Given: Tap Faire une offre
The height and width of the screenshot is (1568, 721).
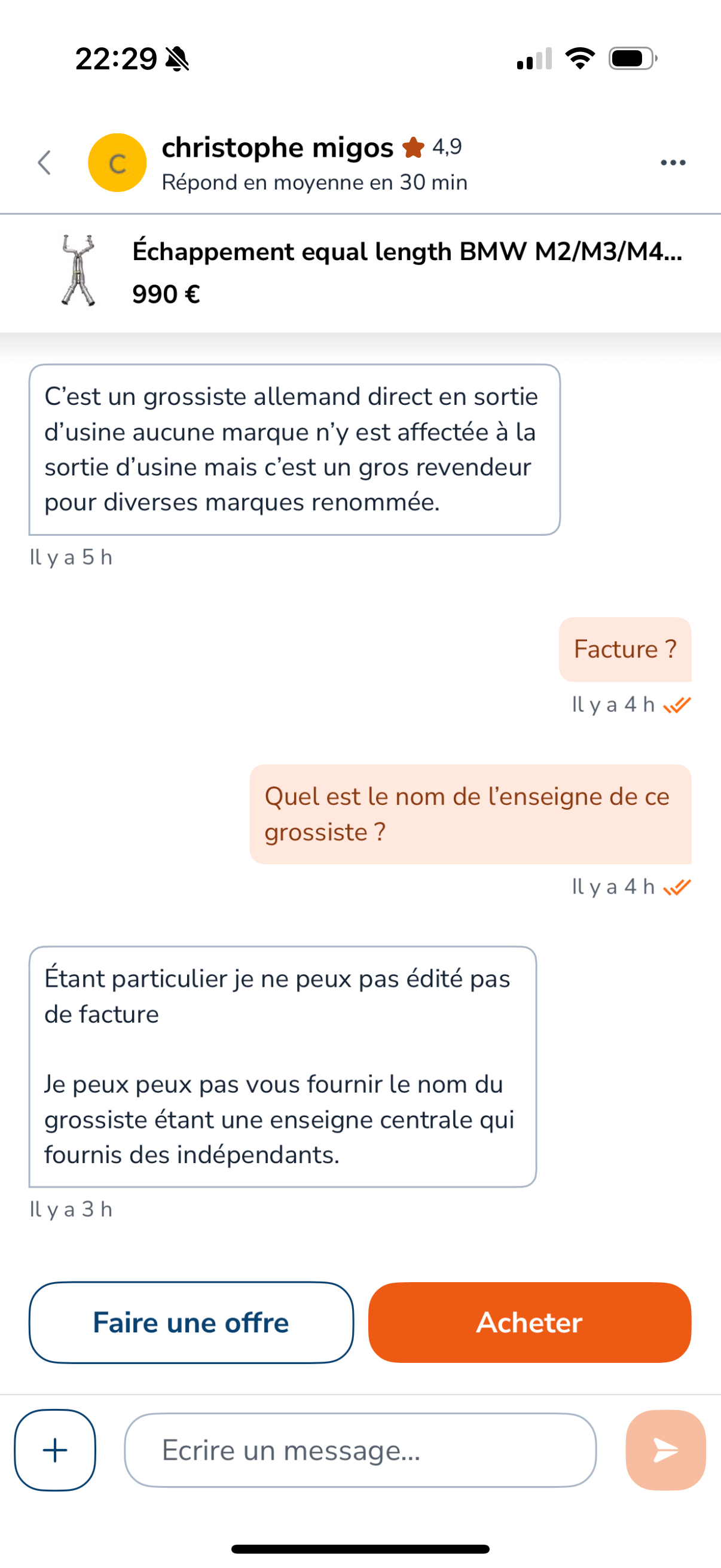Looking at the screenshot, I should coord(191,1322).
